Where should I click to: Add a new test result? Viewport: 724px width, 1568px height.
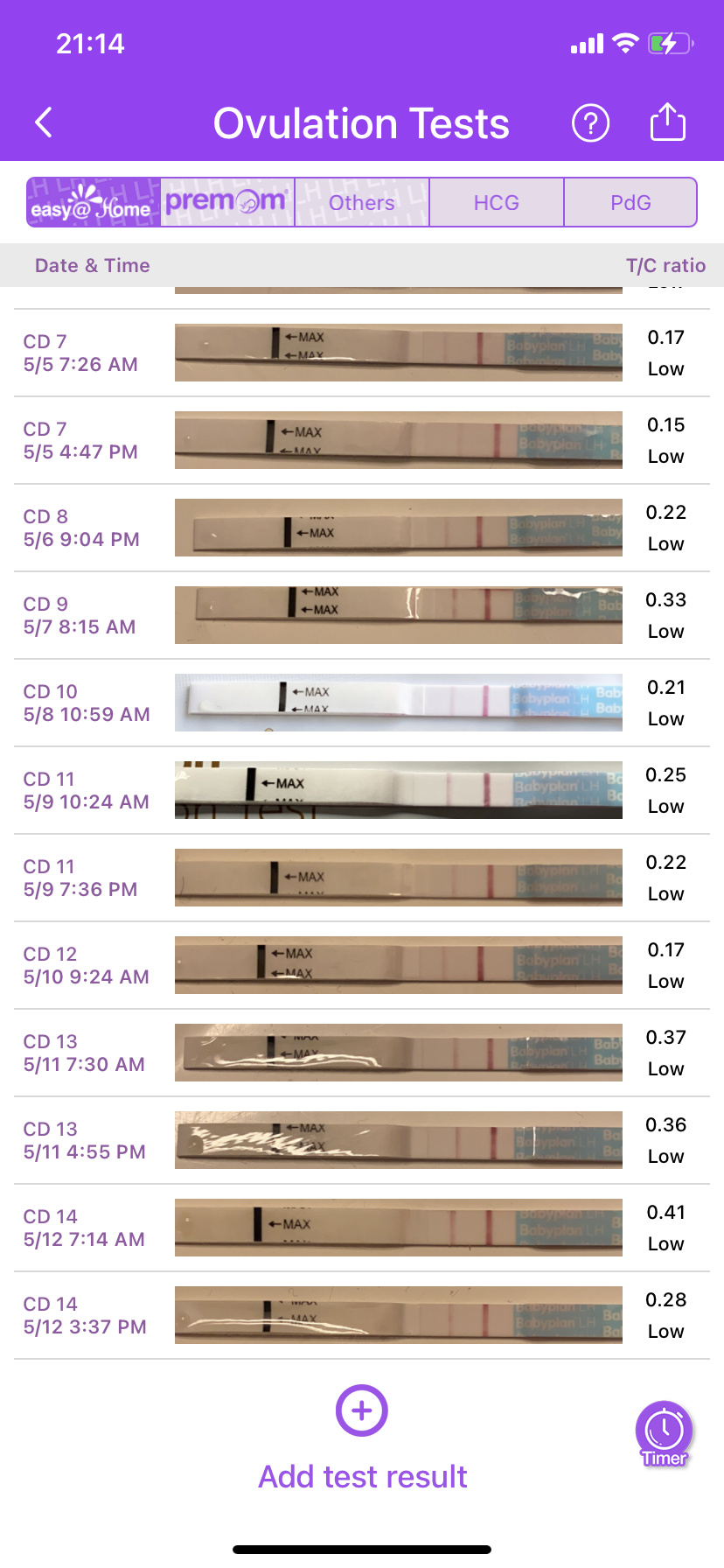(x=362, y=1410)
